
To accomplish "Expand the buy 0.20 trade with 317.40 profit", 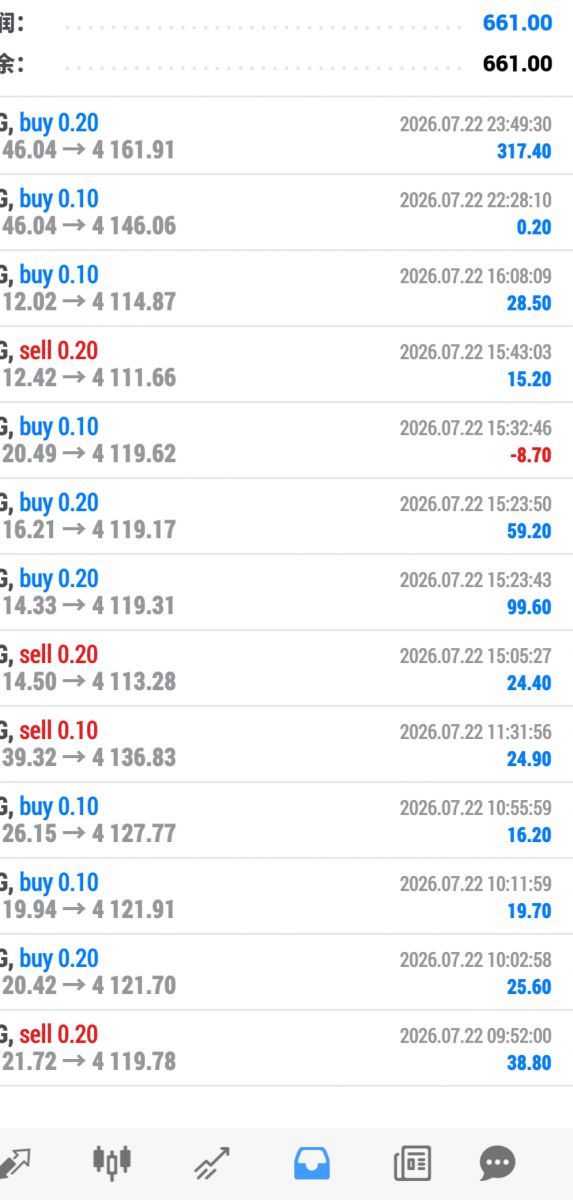I will tap(286, 136).
